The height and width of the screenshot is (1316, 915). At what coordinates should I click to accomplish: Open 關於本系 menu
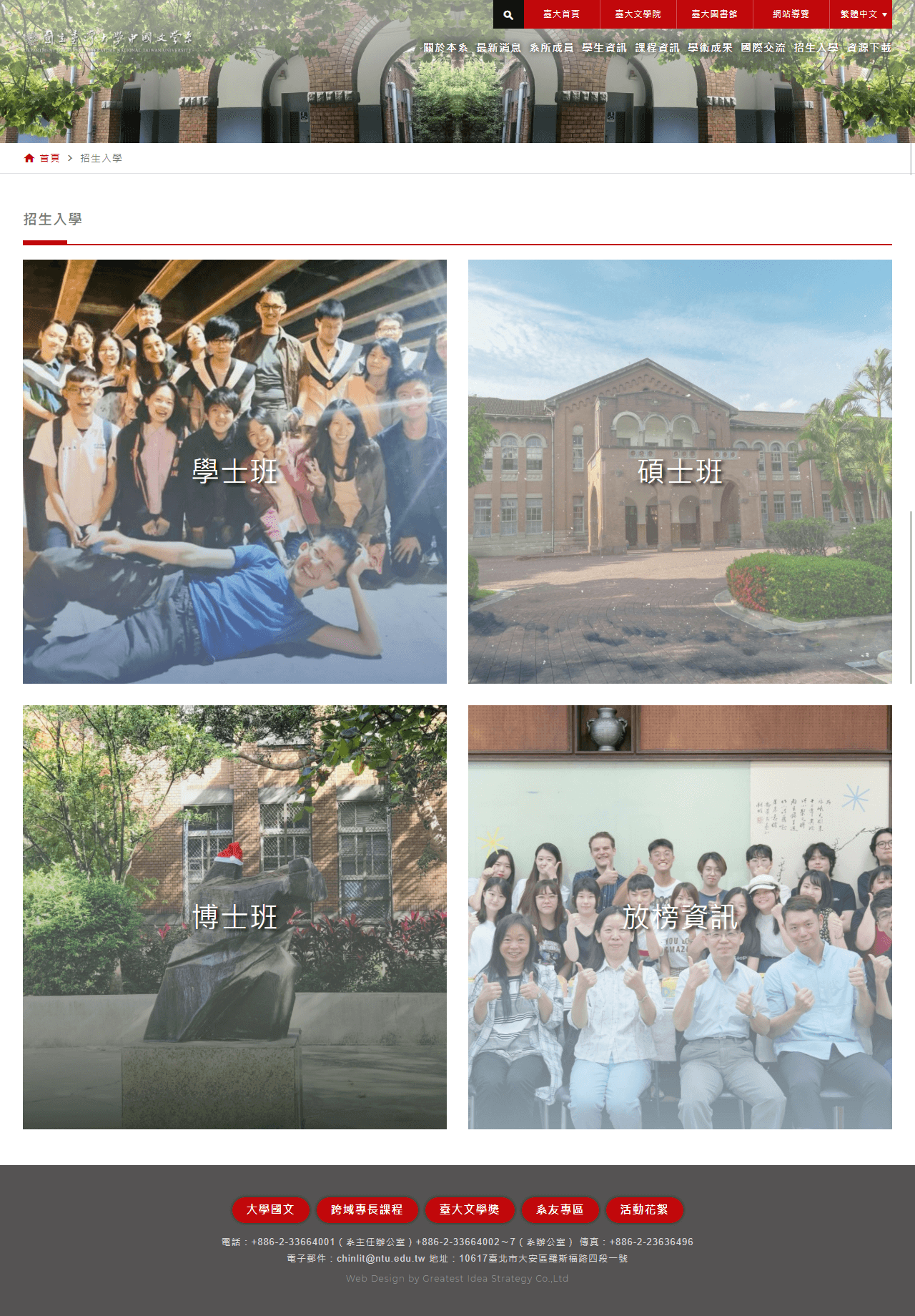445,48
